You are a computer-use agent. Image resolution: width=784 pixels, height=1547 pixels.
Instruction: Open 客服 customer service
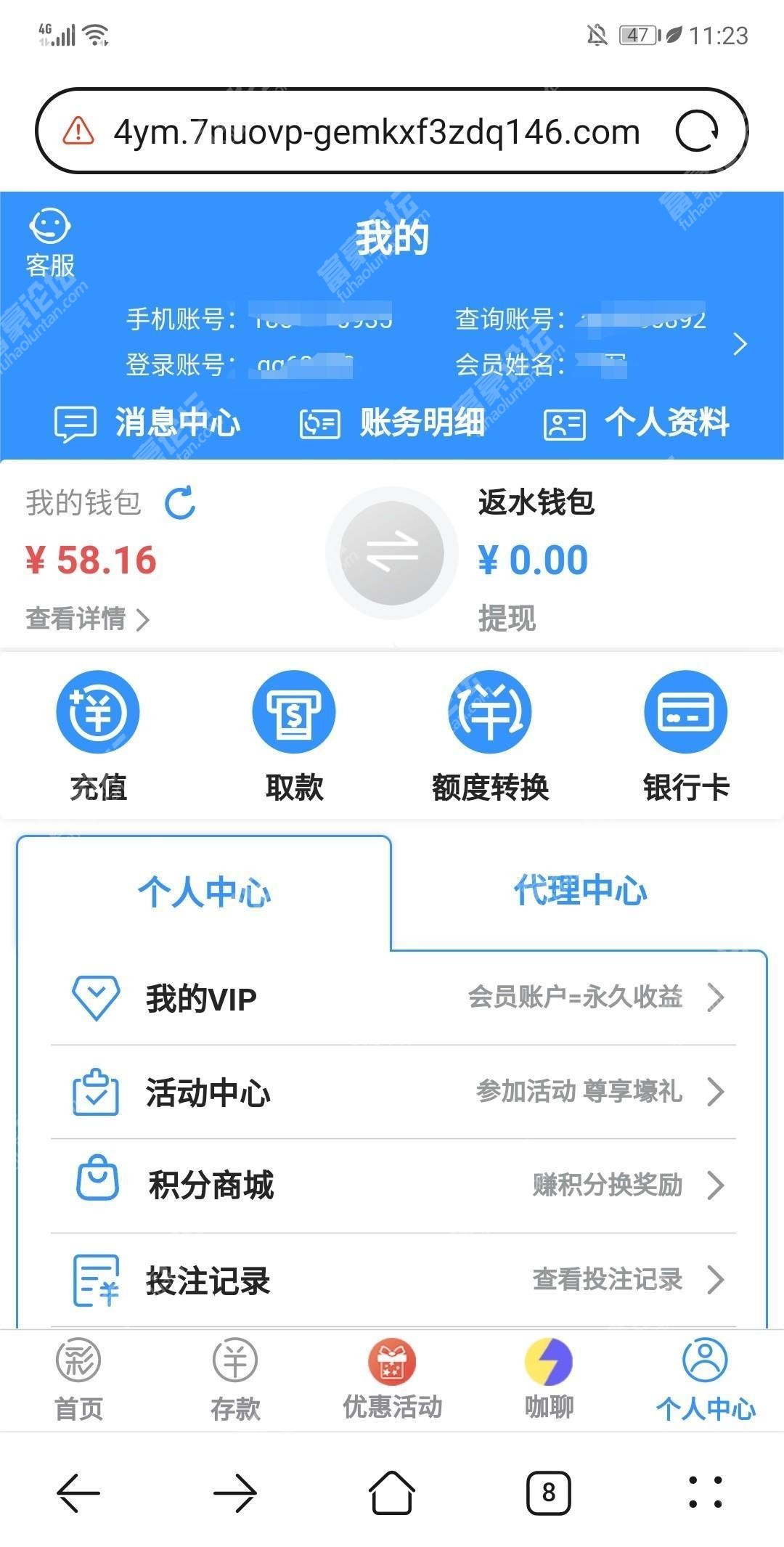[50, 244]
